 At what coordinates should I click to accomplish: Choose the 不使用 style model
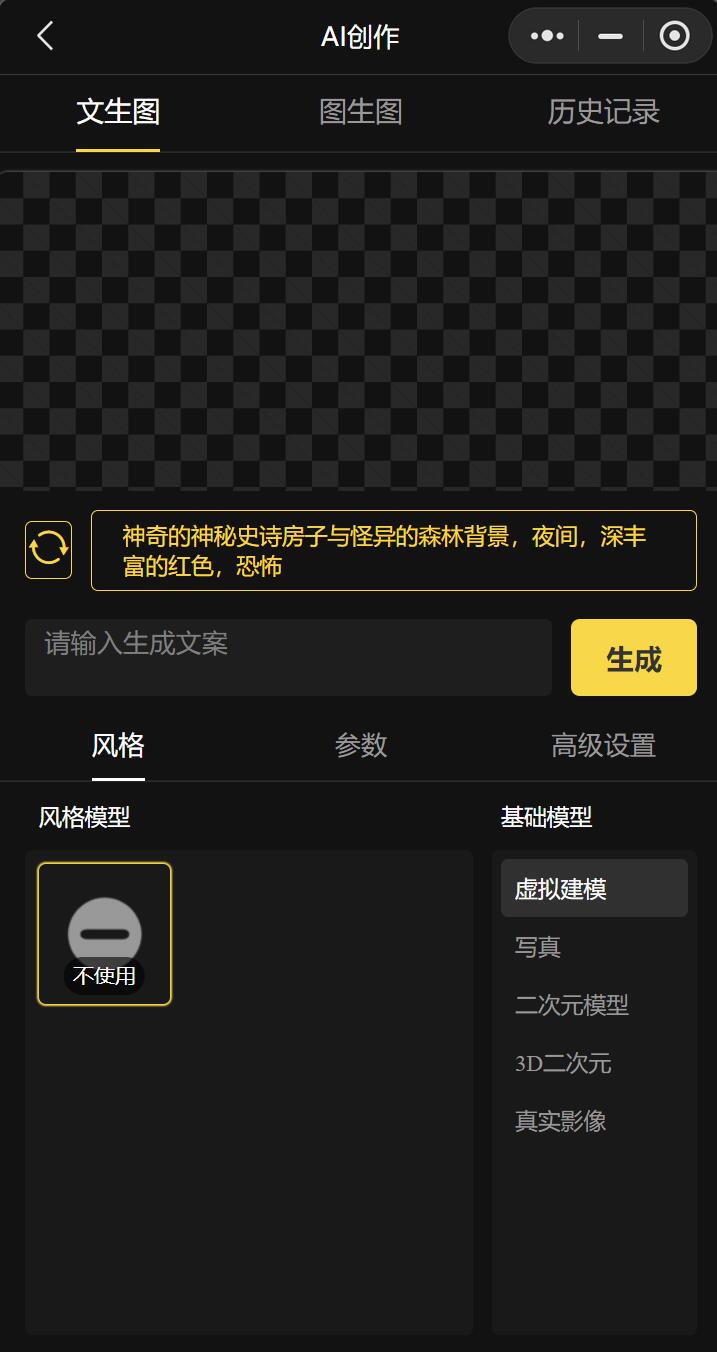tap(105, 934)
